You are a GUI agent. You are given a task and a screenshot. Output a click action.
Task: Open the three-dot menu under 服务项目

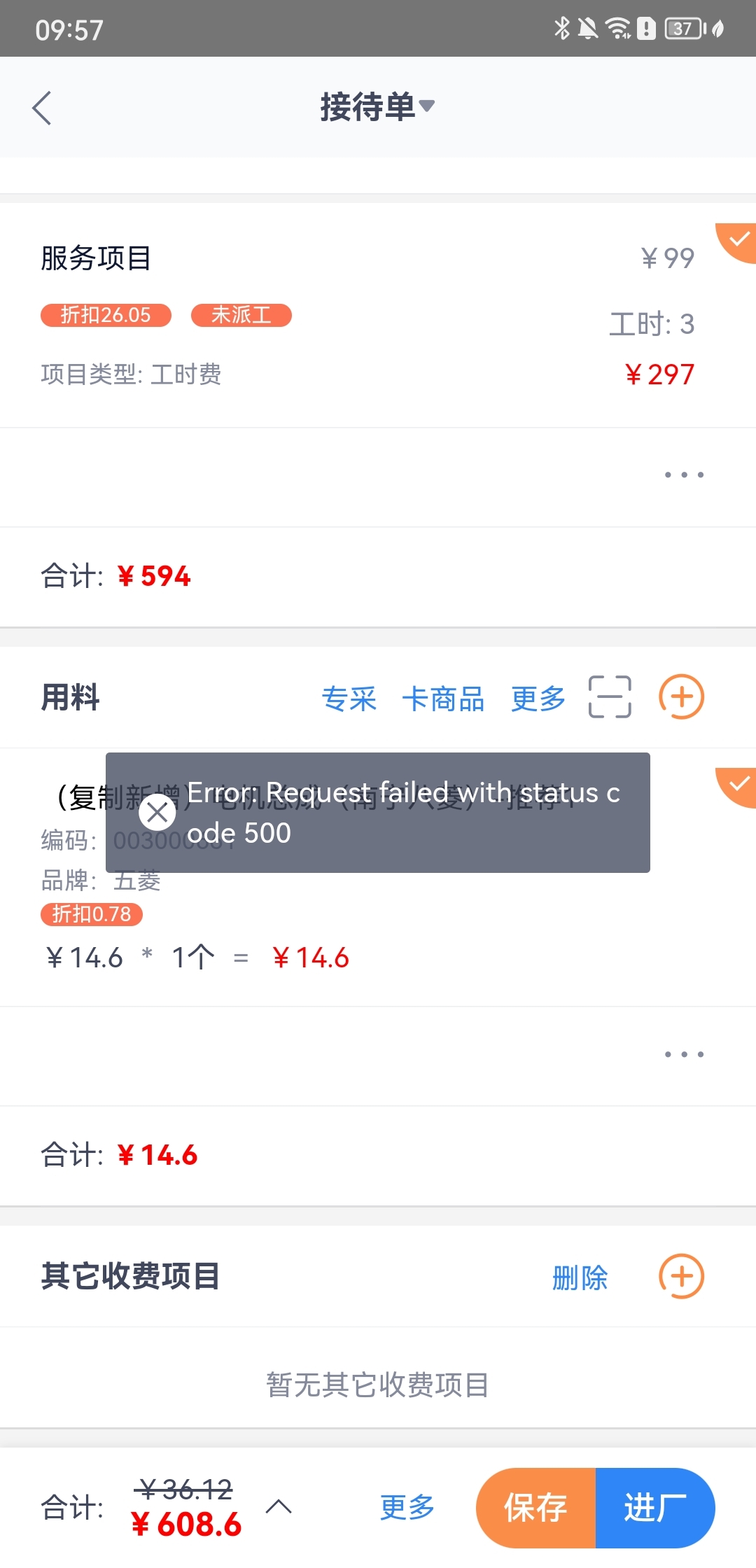[x=684, y=475]
